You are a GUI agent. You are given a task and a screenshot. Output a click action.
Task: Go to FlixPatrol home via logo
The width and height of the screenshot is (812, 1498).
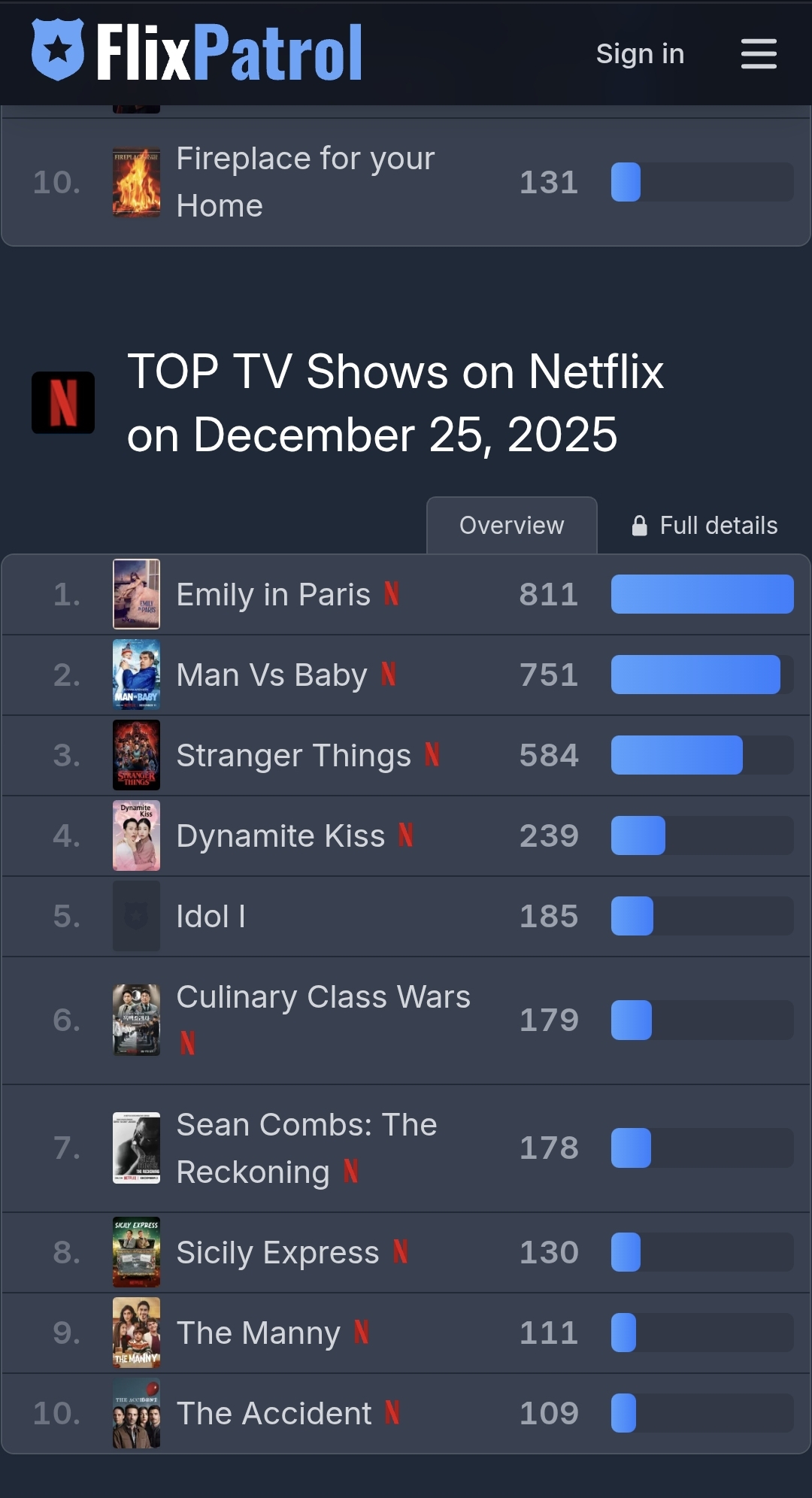197,51
